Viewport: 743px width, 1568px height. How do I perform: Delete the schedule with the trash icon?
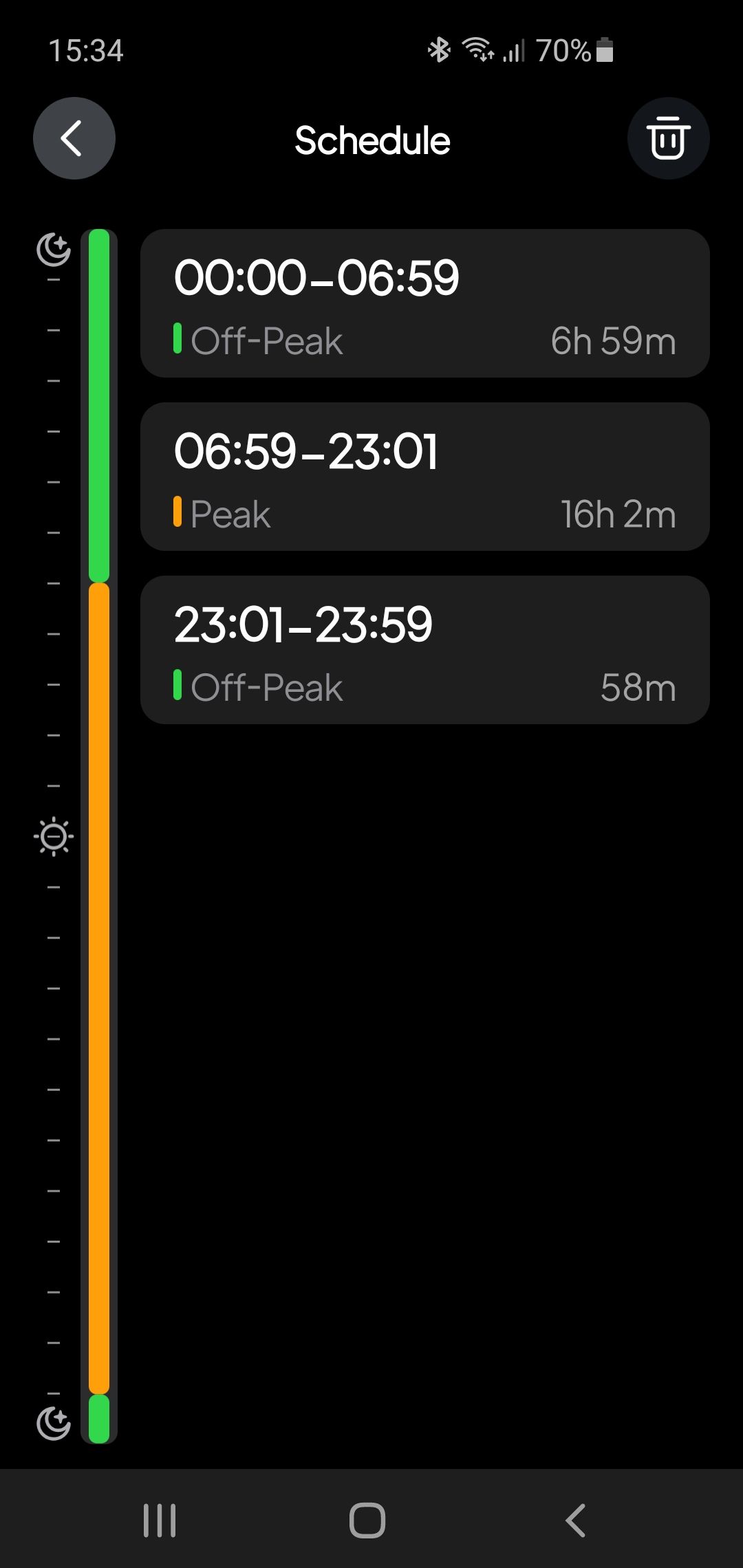668,138
